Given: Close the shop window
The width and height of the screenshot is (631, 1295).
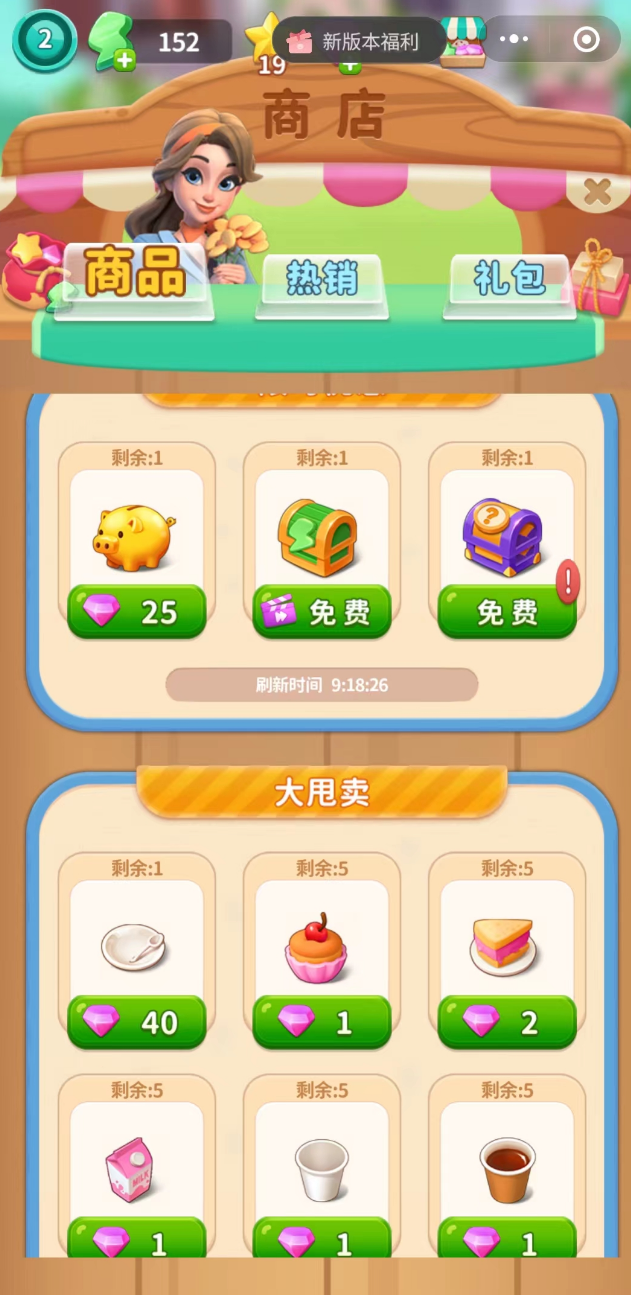Looking at the screenshot, I should tap(597, 191).
